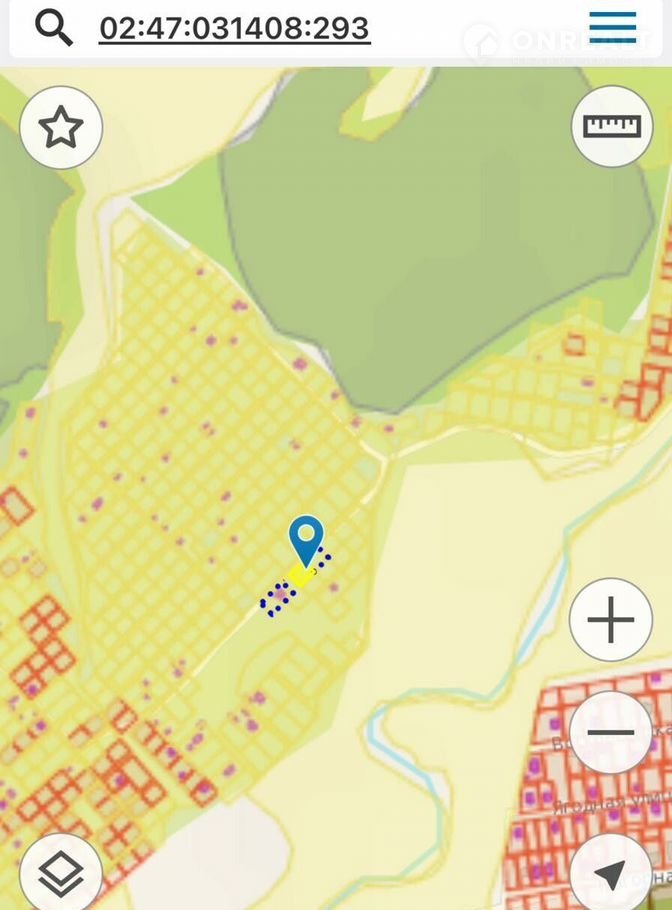The image size is (672, 910).
Task: Center map on my location
Action: click(x=610, y=874)
